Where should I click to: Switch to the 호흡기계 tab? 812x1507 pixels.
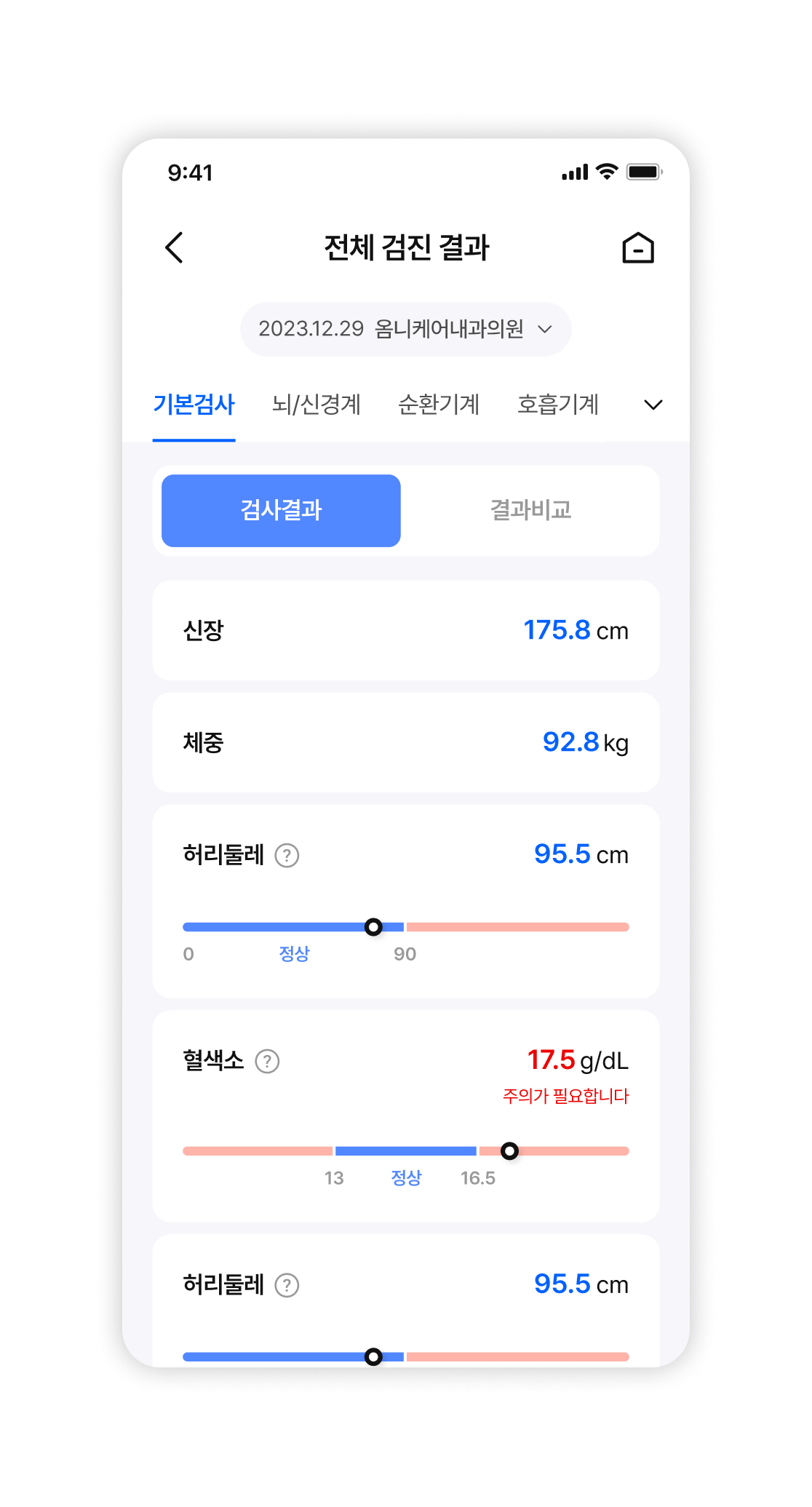(558, 405)
